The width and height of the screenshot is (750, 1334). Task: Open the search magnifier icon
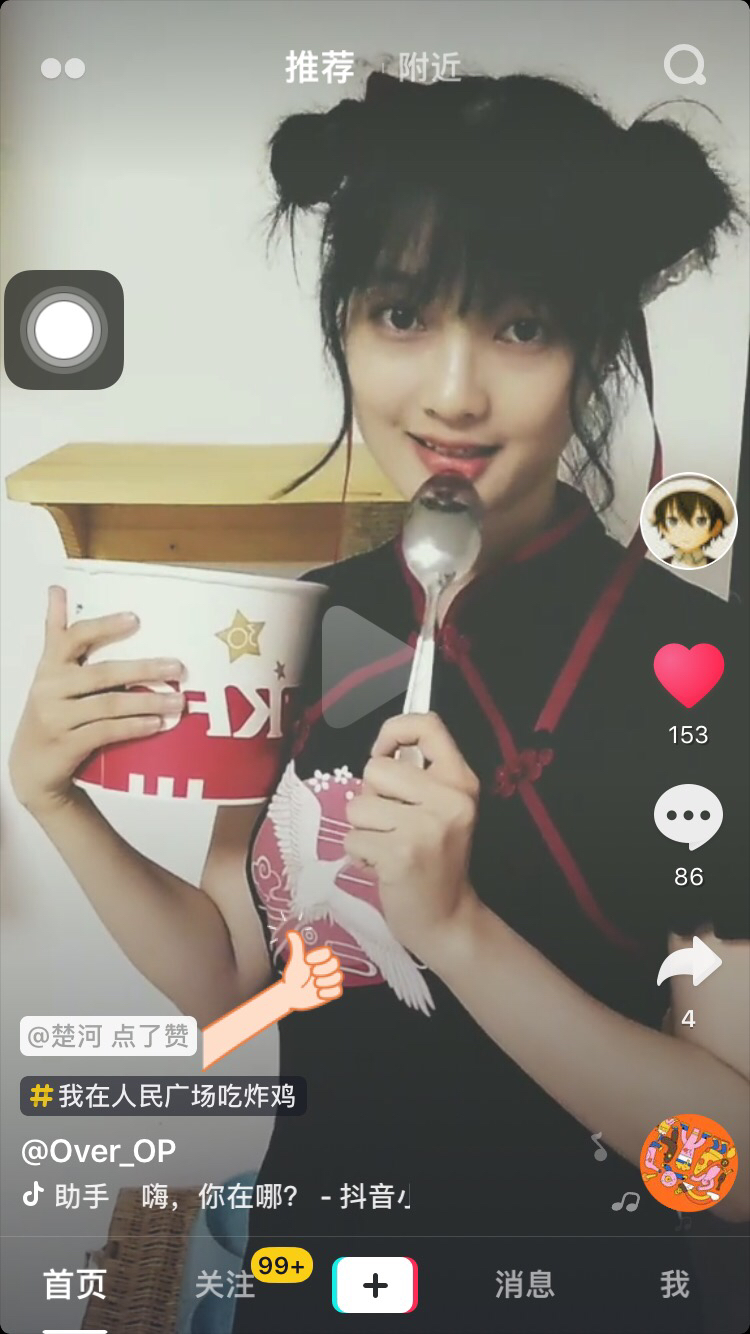[685, 67]
